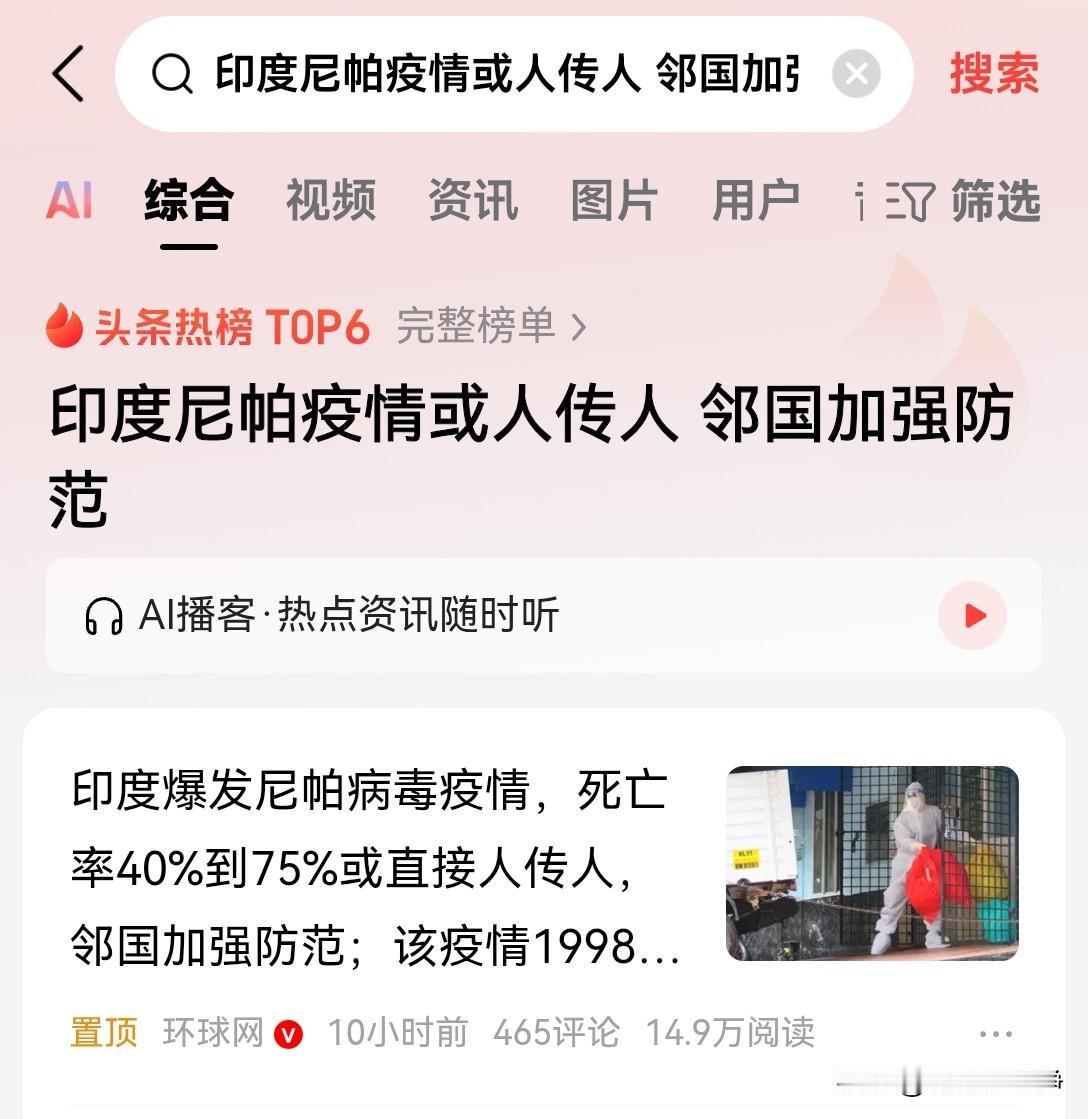Click the headphone icon on AI播客 bar
This screenshot has height=1119, width=1088.
tap(104, 617)
